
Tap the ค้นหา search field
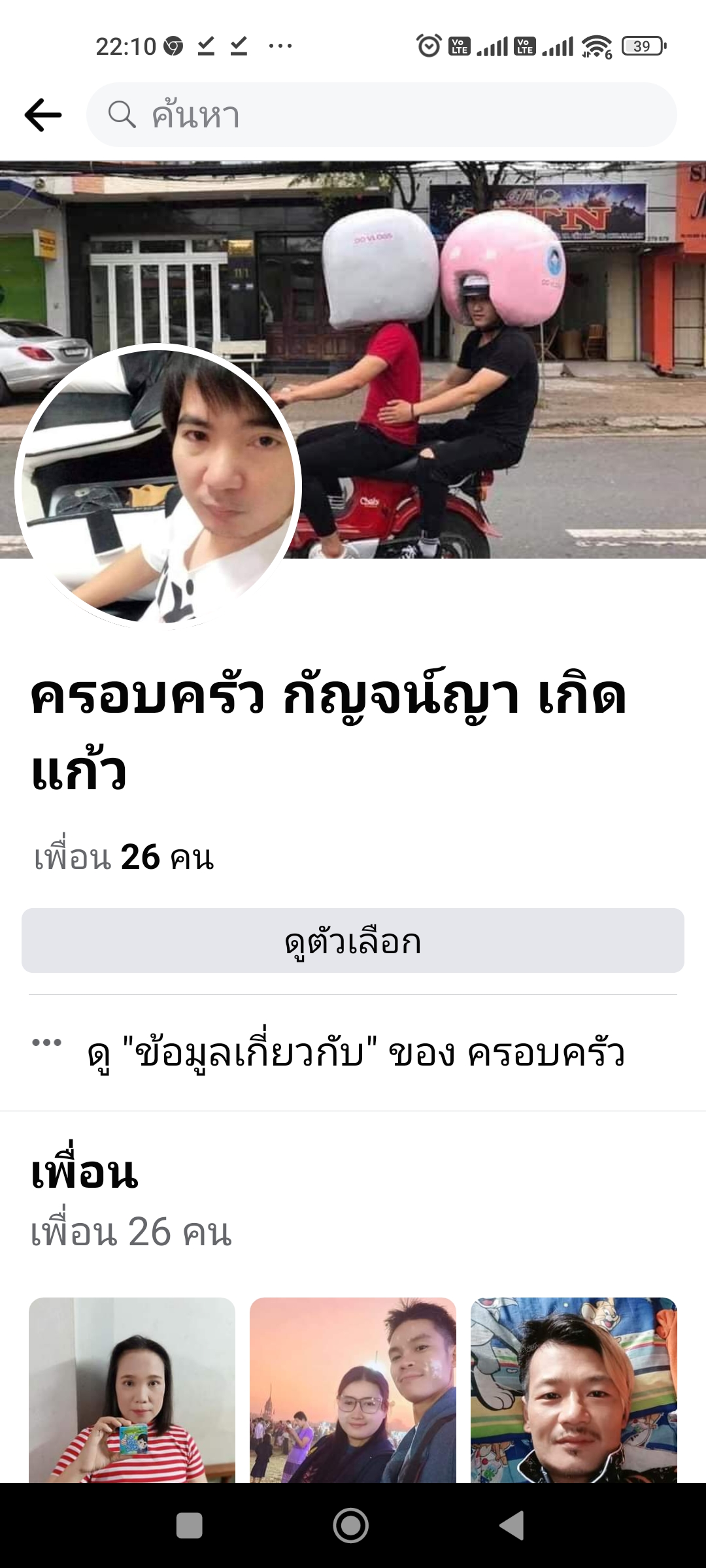pos(382,115)
